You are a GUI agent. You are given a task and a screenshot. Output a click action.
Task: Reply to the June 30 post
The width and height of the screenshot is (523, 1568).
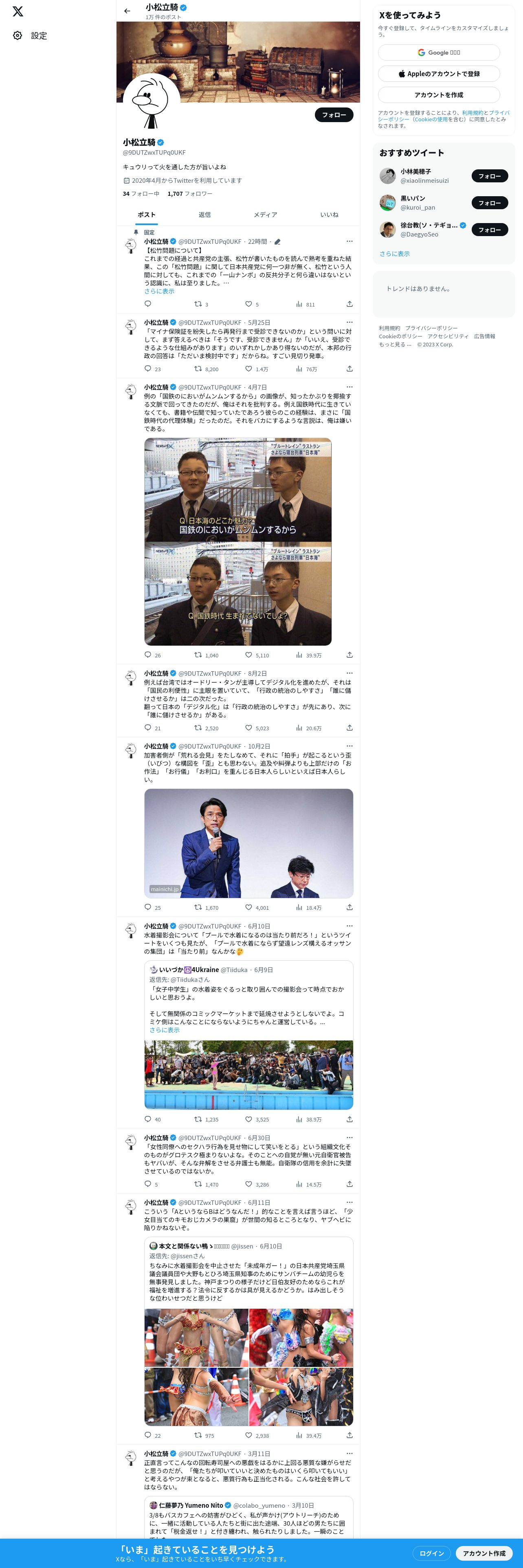pyautogui.click(x=148, y=1184)
